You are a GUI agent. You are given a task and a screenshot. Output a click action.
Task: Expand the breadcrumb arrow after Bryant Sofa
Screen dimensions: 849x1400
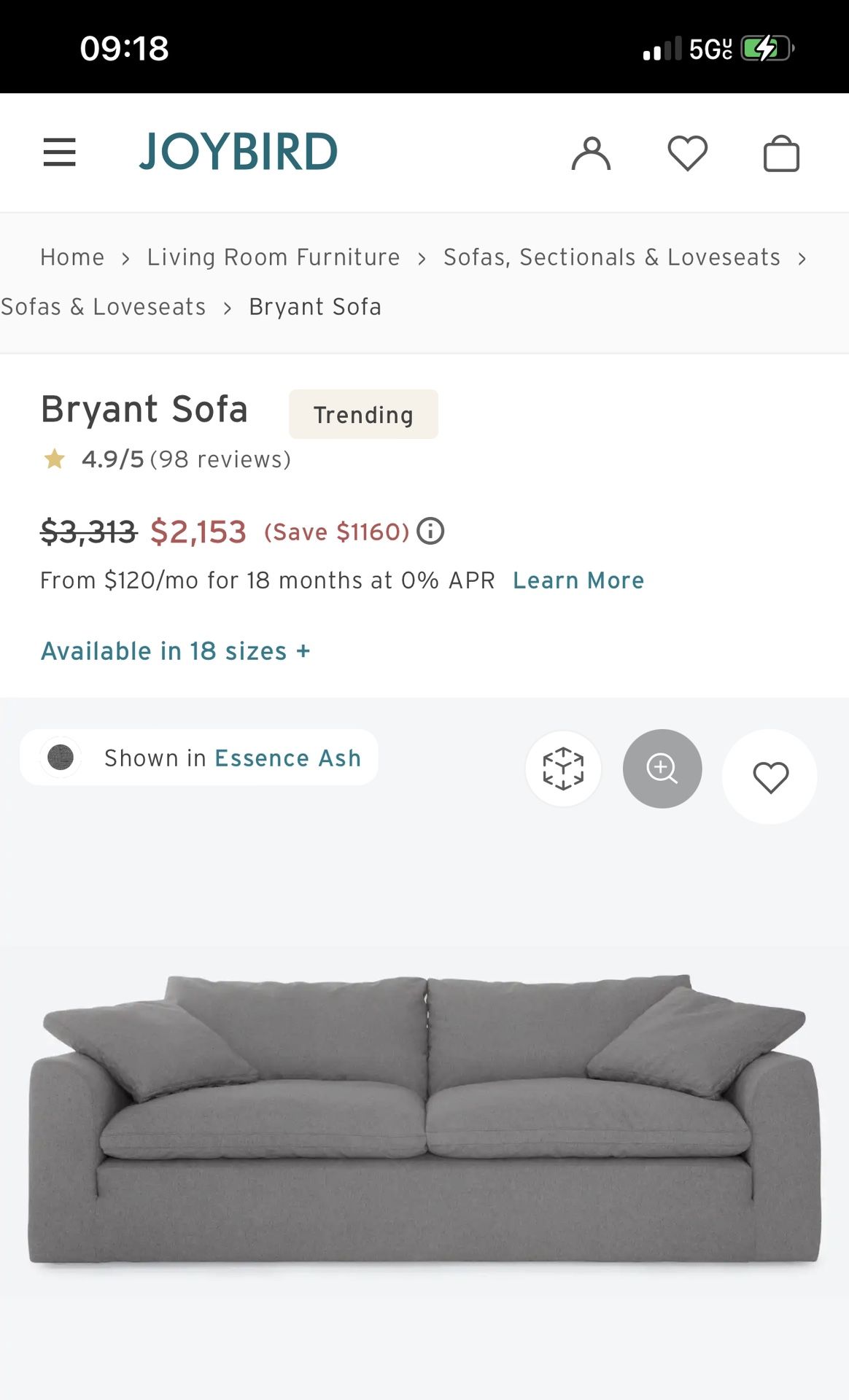(228, 307)
